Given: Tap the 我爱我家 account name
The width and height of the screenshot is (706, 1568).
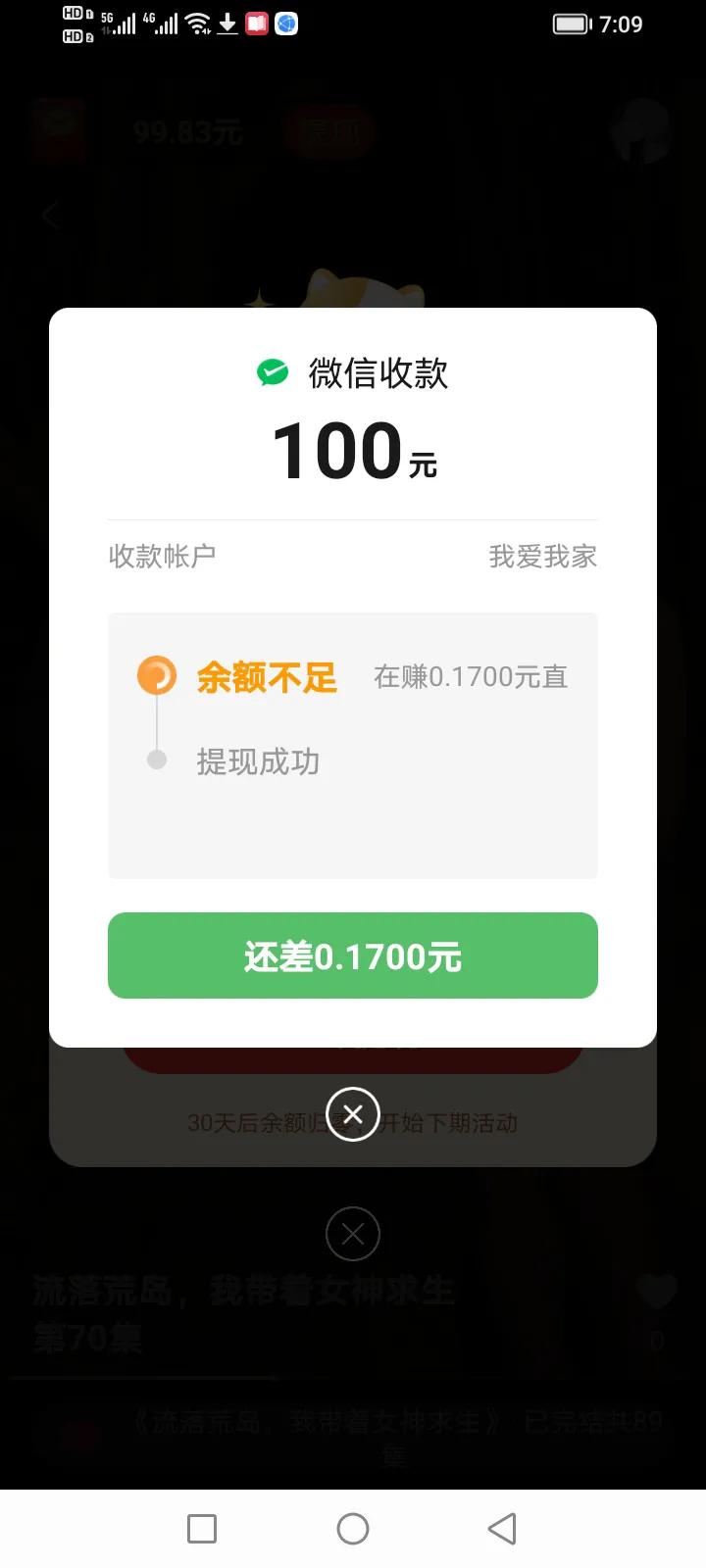Looking at the screenshot, I should coord(542,557).
